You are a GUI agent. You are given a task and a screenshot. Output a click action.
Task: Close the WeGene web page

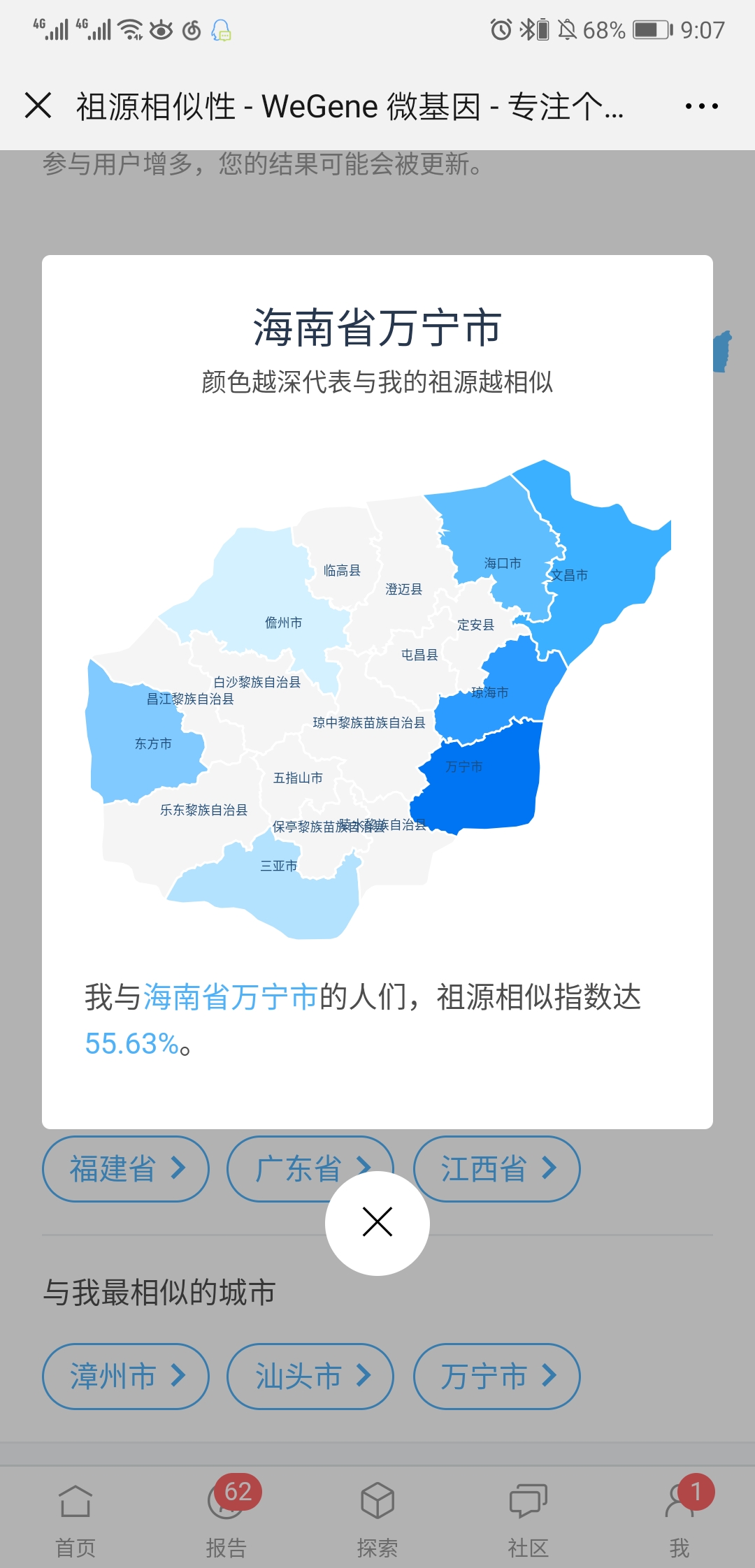pos(38,106)
